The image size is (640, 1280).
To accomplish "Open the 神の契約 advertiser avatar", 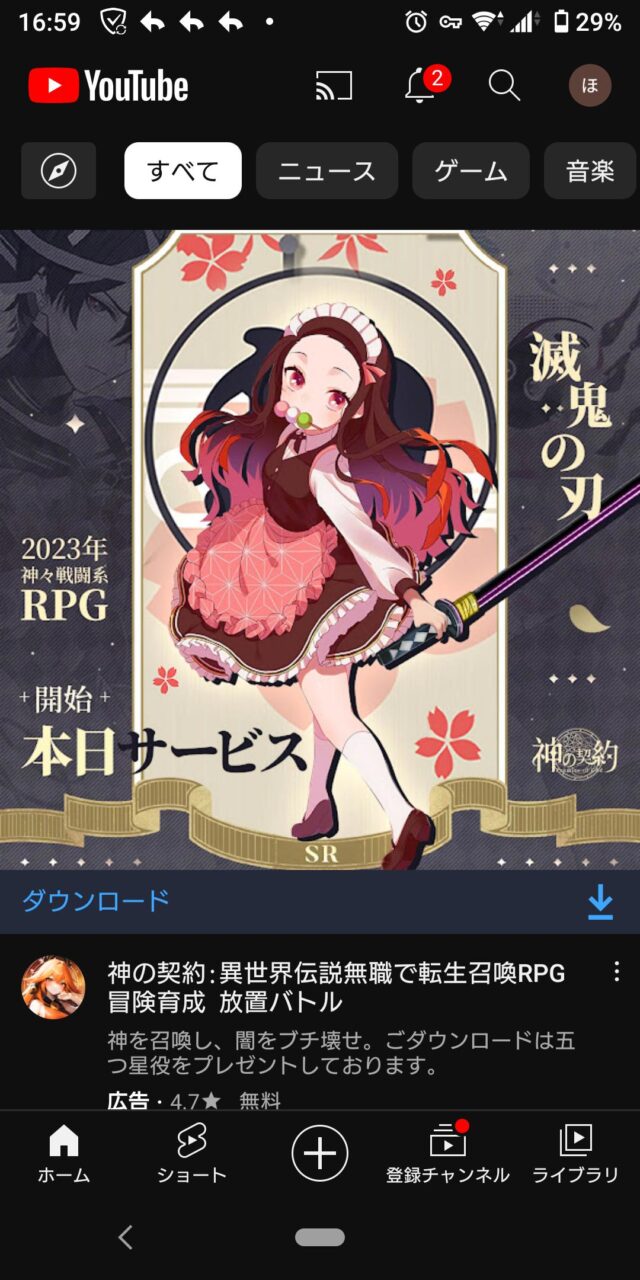I will pyautogui.click(x=53, y=987).
